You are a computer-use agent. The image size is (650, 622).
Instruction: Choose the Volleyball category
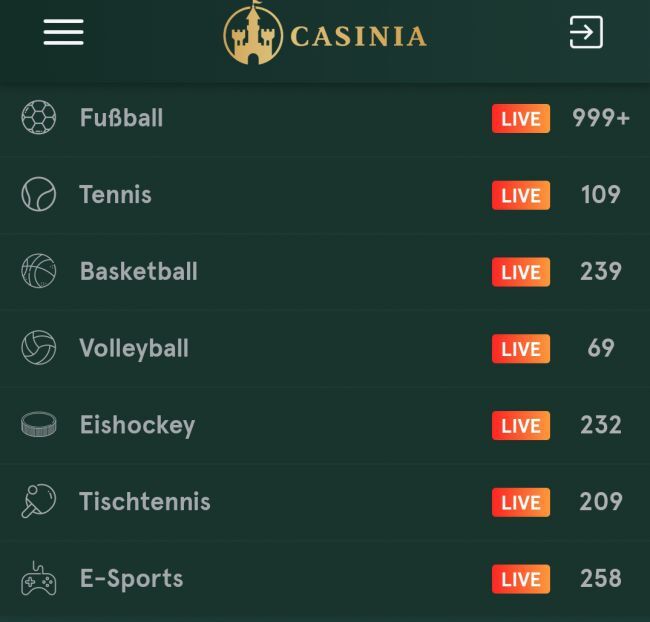(134, 348)
